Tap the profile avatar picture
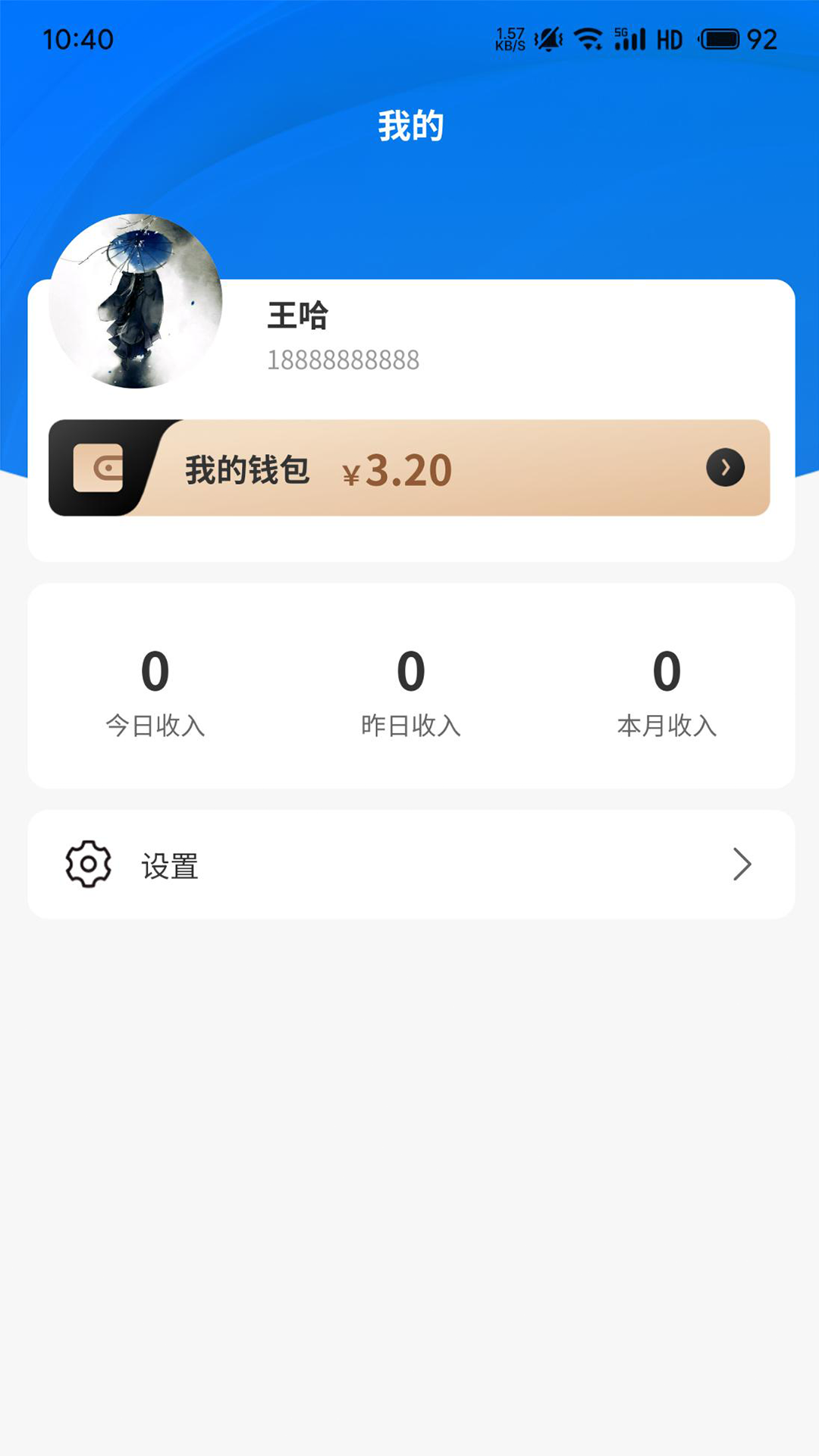Image resolution: width=819 pixels, height=1456 pixels. coord(136,301)
